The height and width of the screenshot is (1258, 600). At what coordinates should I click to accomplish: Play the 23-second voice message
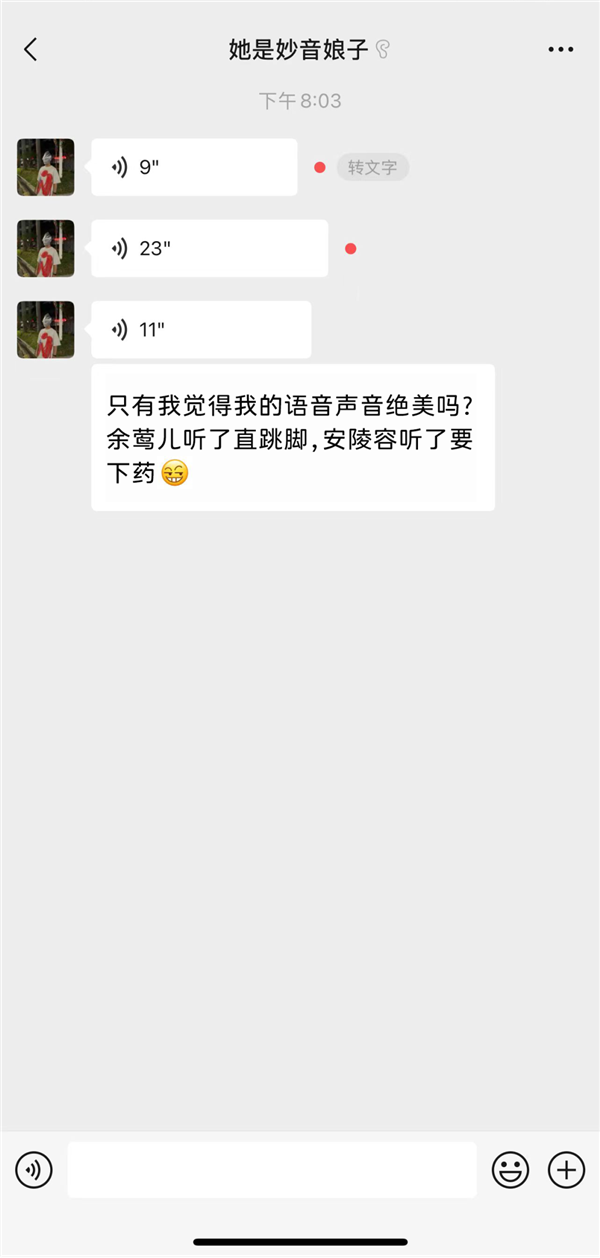pos(209,248)
